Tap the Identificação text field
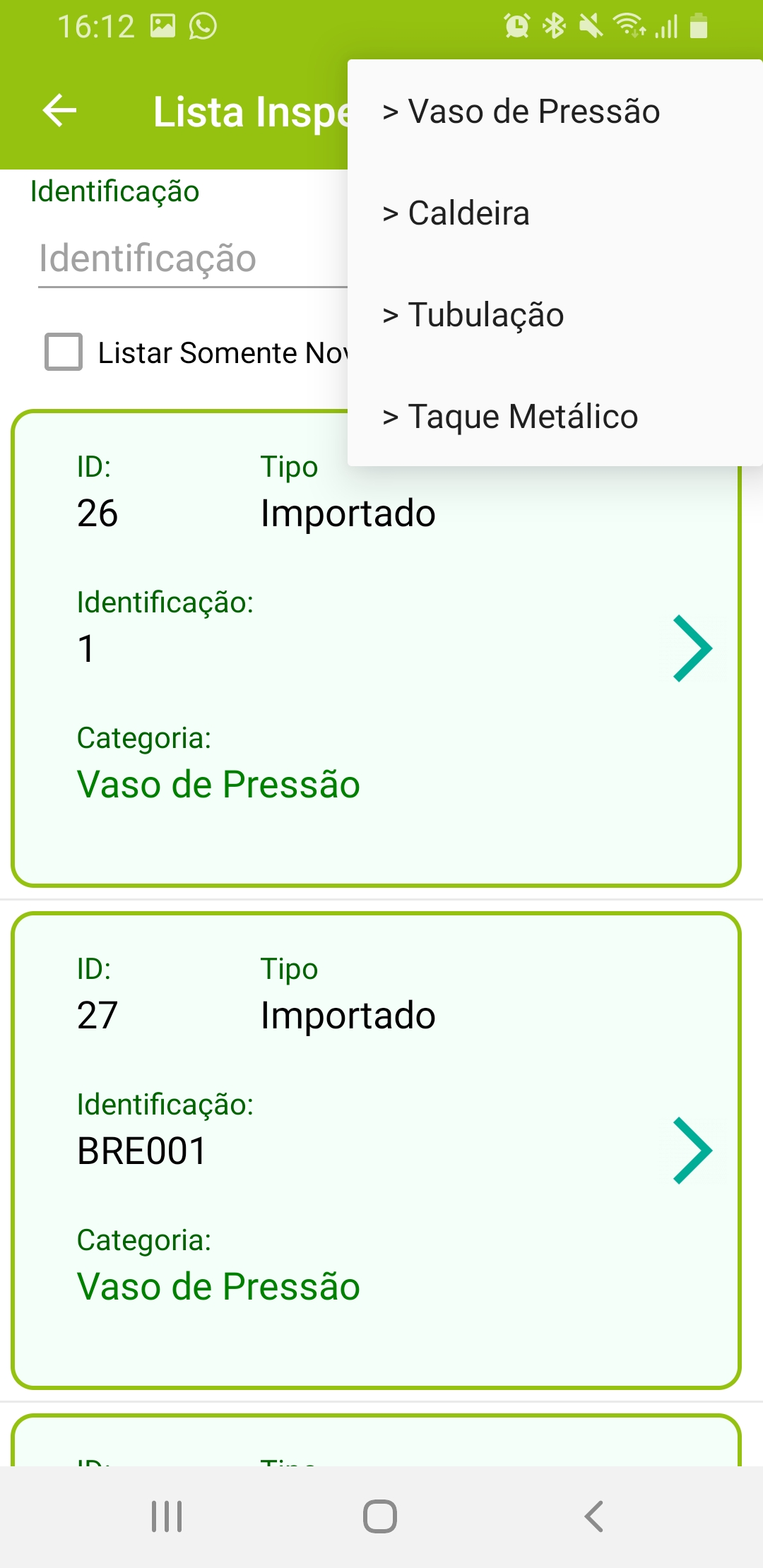 [x=193, y=259]
